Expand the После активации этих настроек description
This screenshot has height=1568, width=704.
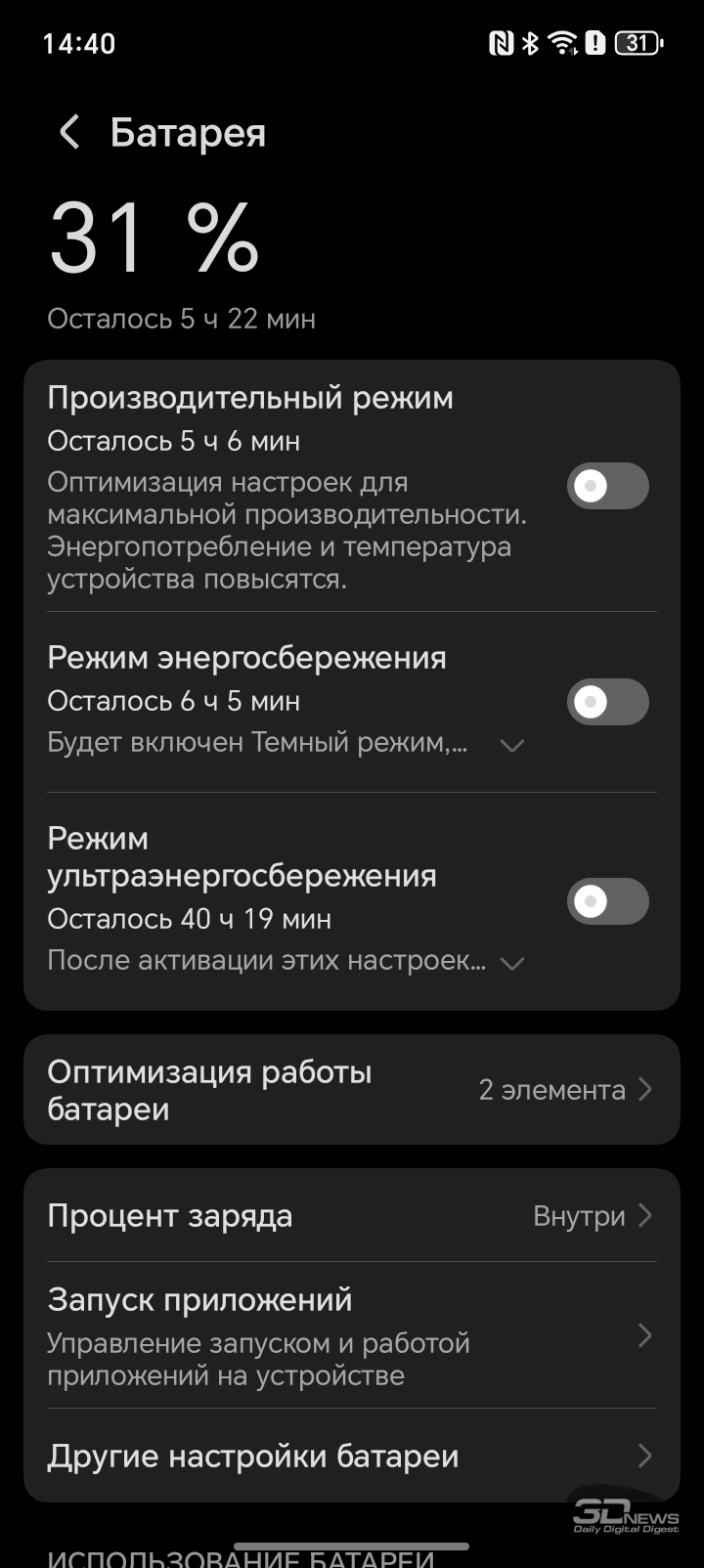pos(512,963)
